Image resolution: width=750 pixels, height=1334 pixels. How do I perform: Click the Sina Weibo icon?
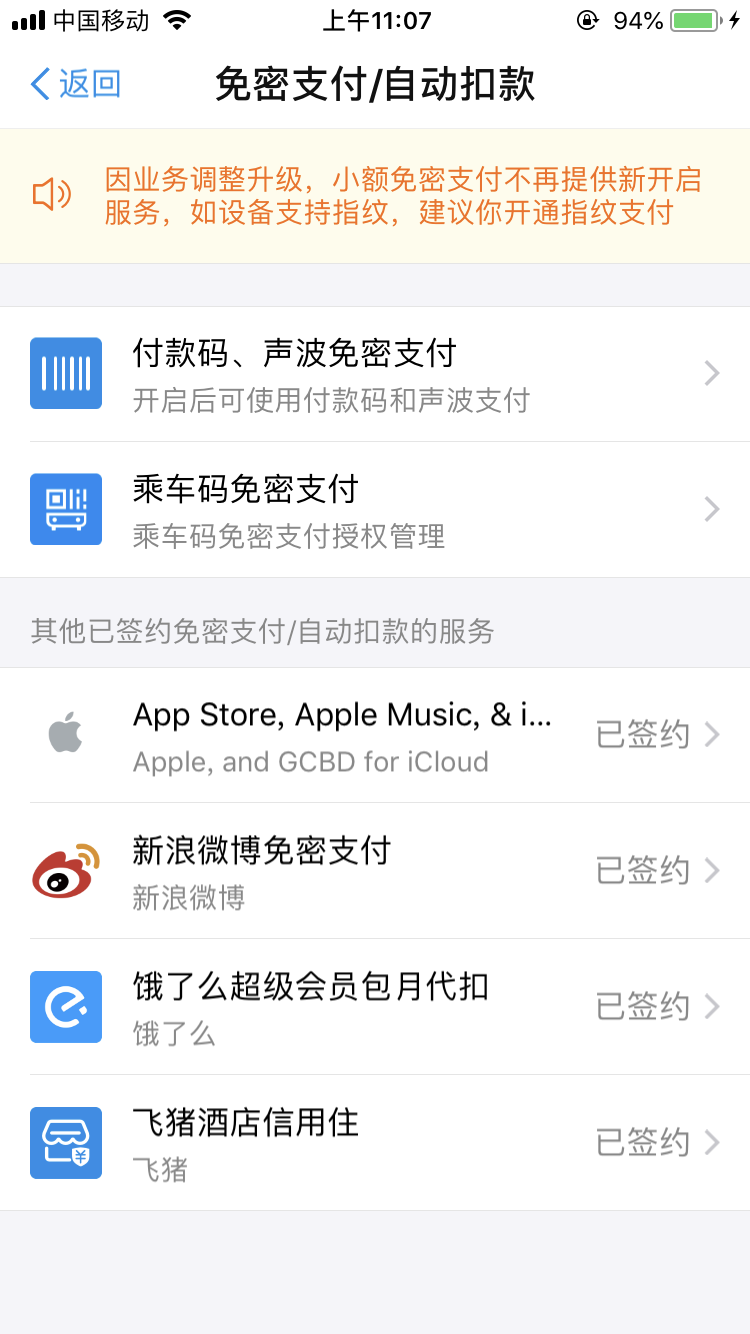point(64,871)
